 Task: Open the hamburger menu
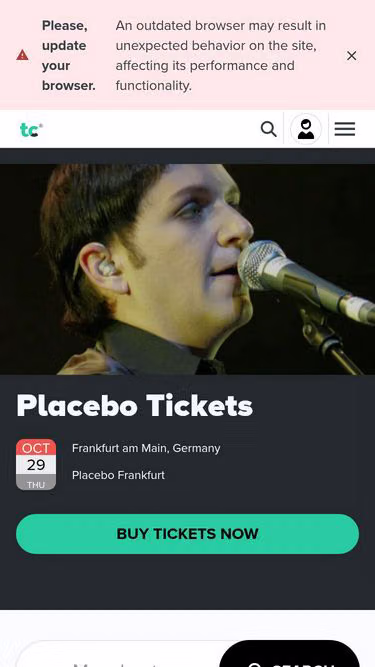[x=345, y=129]
